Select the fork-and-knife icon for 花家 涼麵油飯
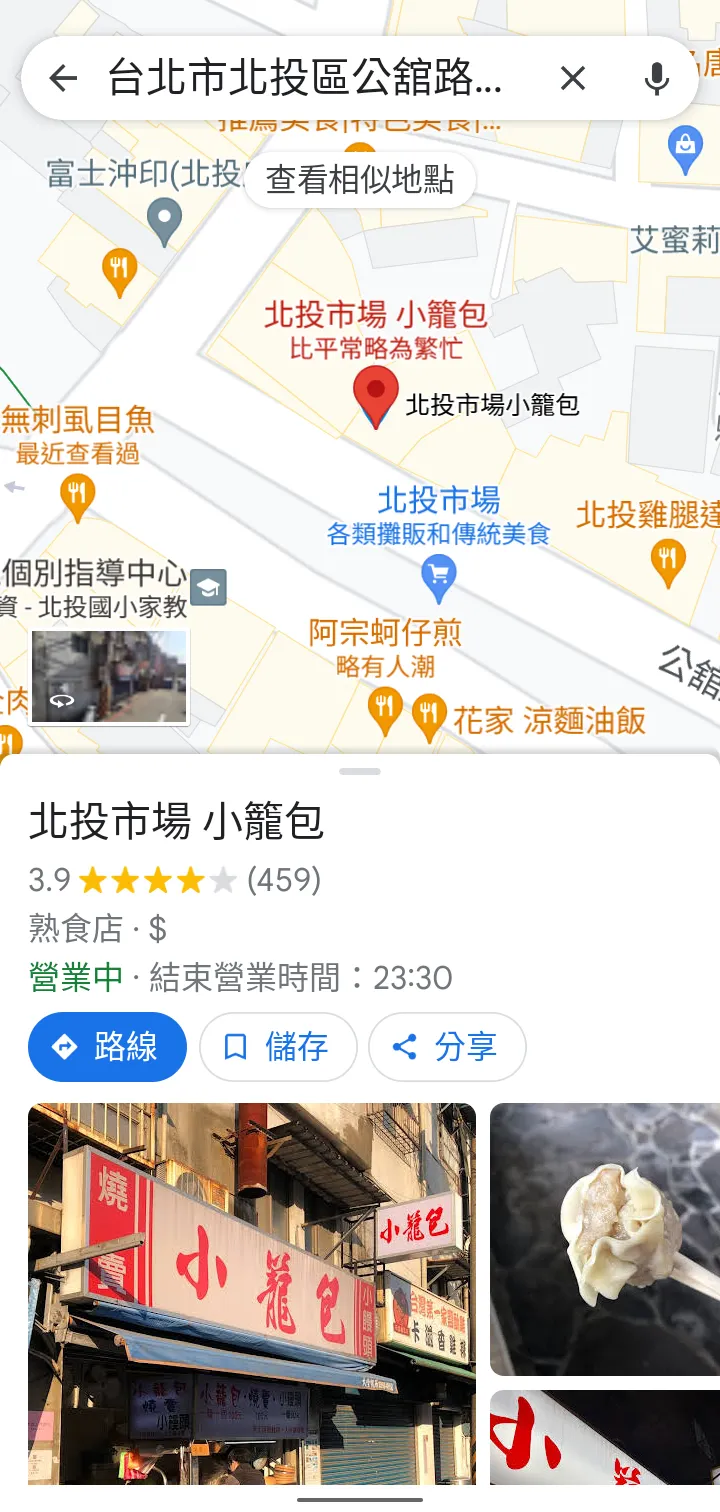Screen dimensions: 720x1512 430,710
